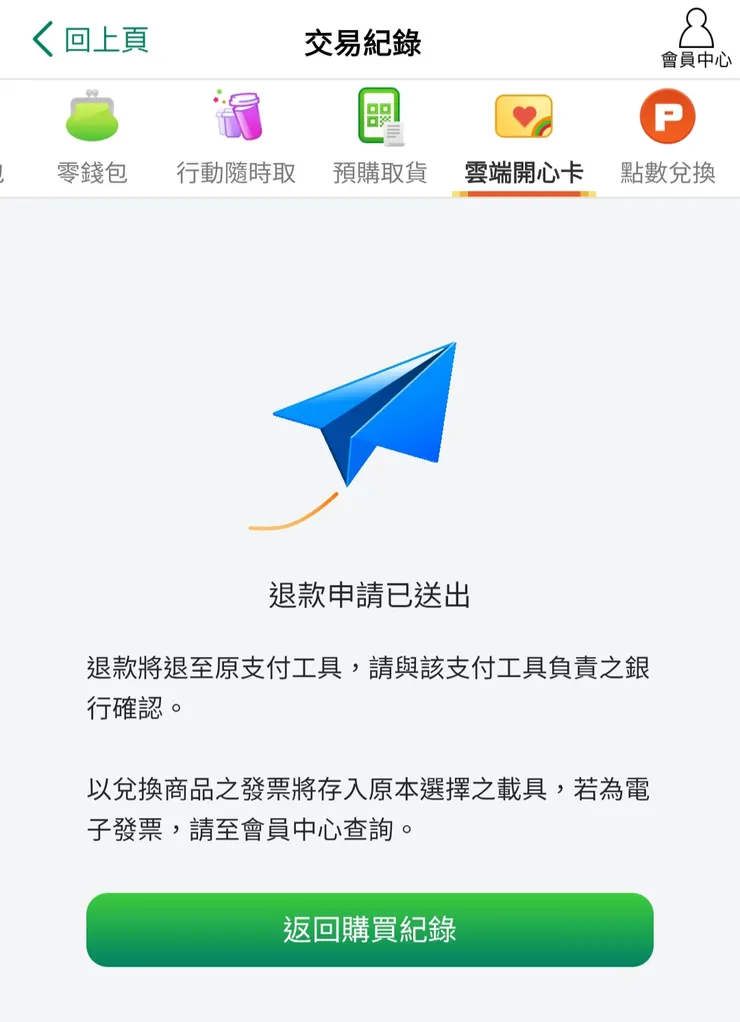The image size is (740, 1022).
Task: Tap the red underline beneath 雲端開心卡
Action: (x=523, y=192)
